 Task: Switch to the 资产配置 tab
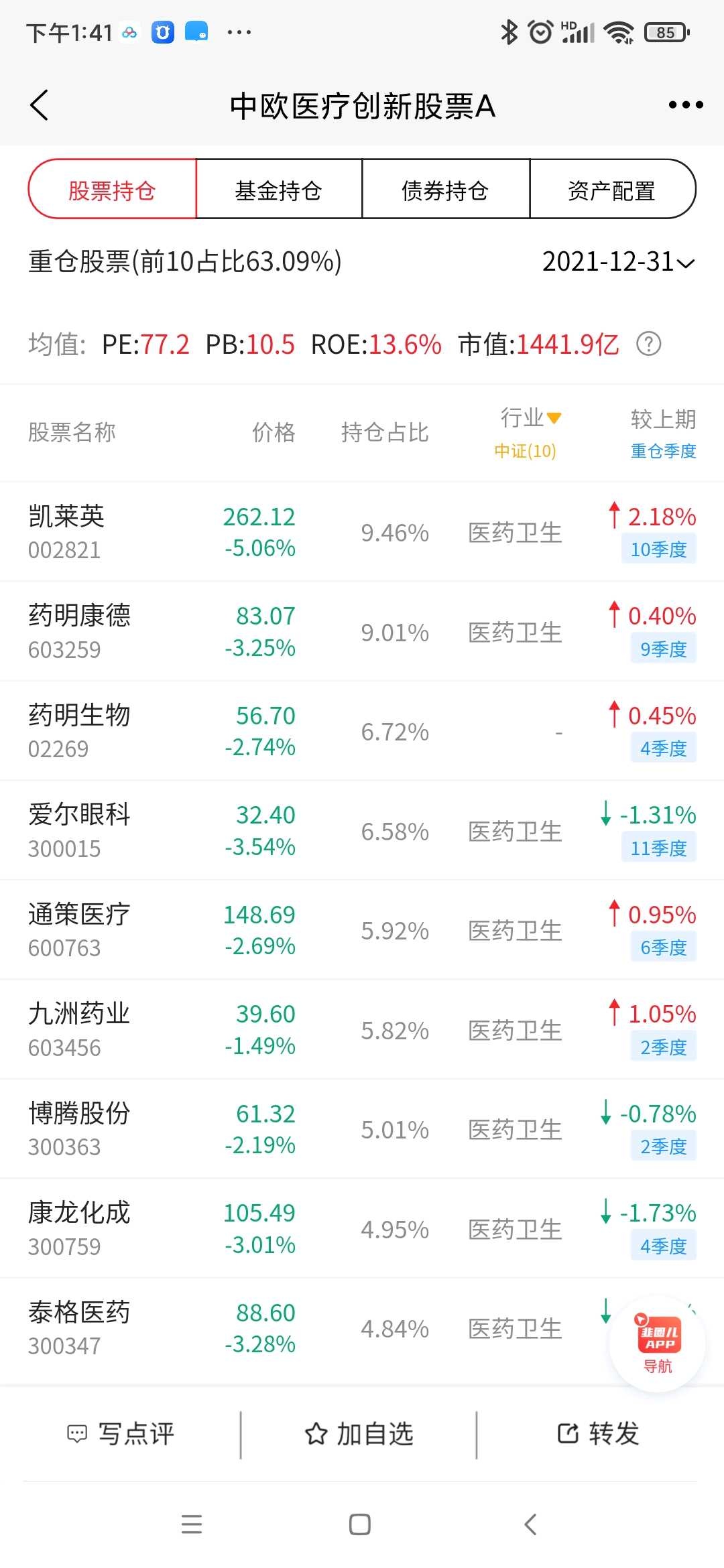click(612, 190)
